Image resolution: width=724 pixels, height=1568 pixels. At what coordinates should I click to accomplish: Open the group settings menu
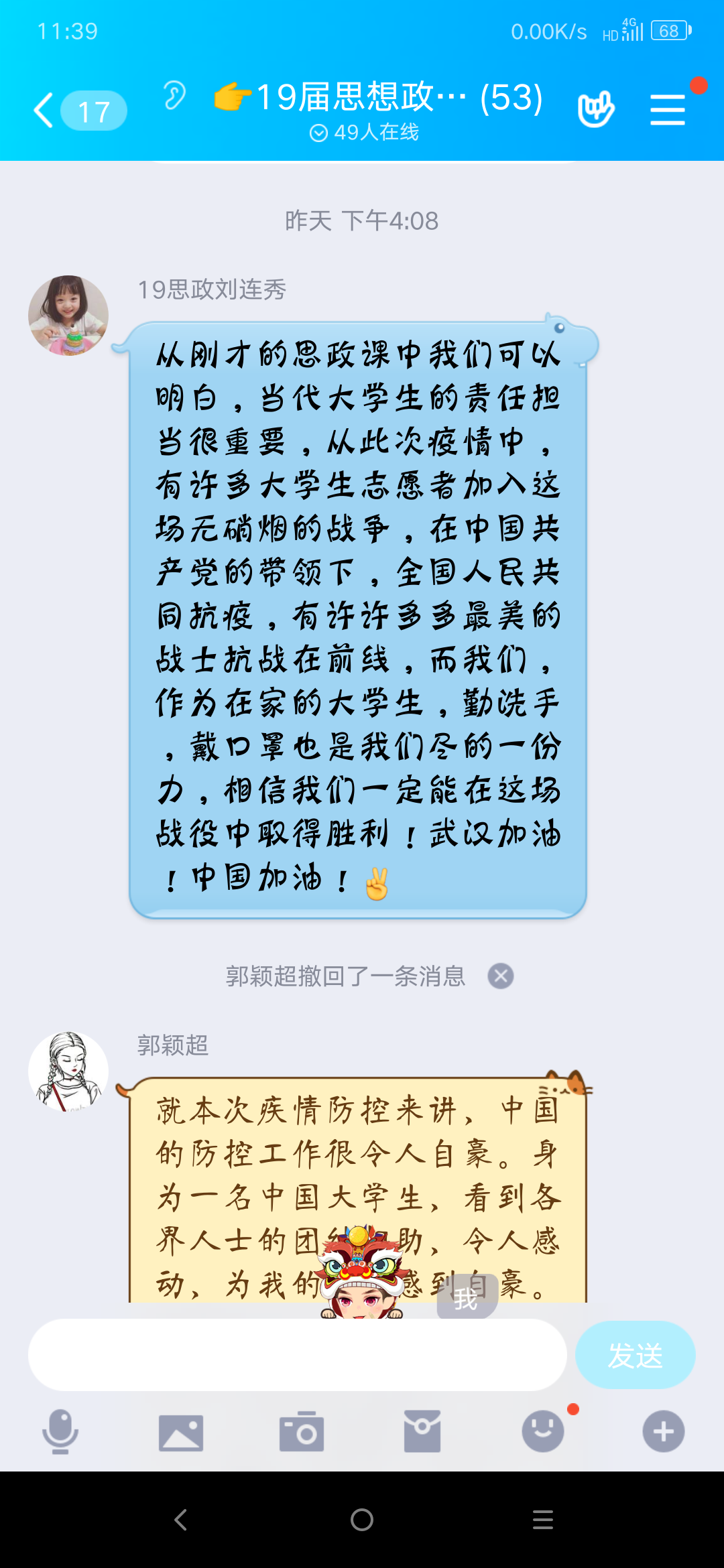coord(668,109)
